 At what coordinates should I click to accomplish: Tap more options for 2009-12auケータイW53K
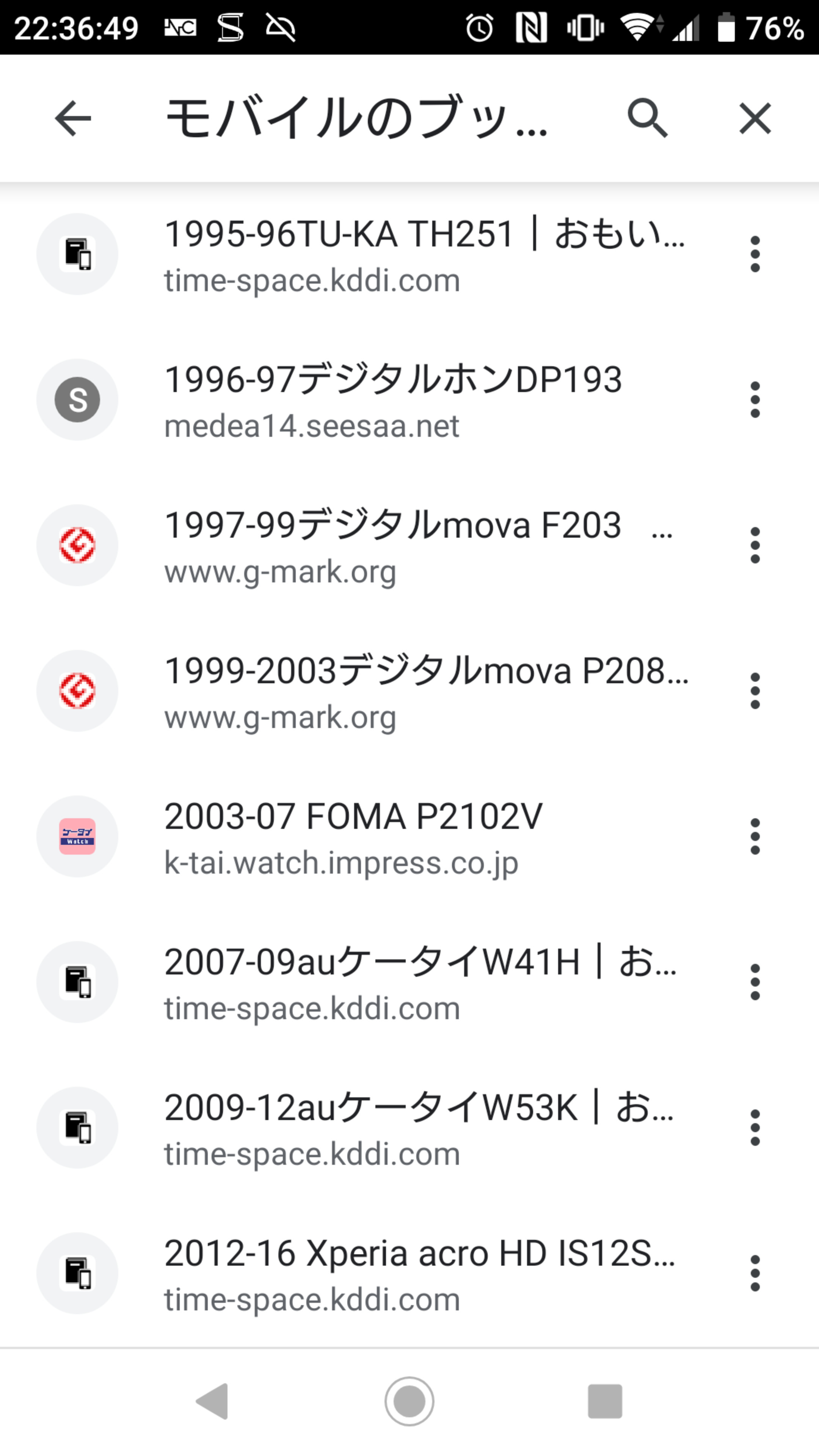click(x=755, y=1128)
